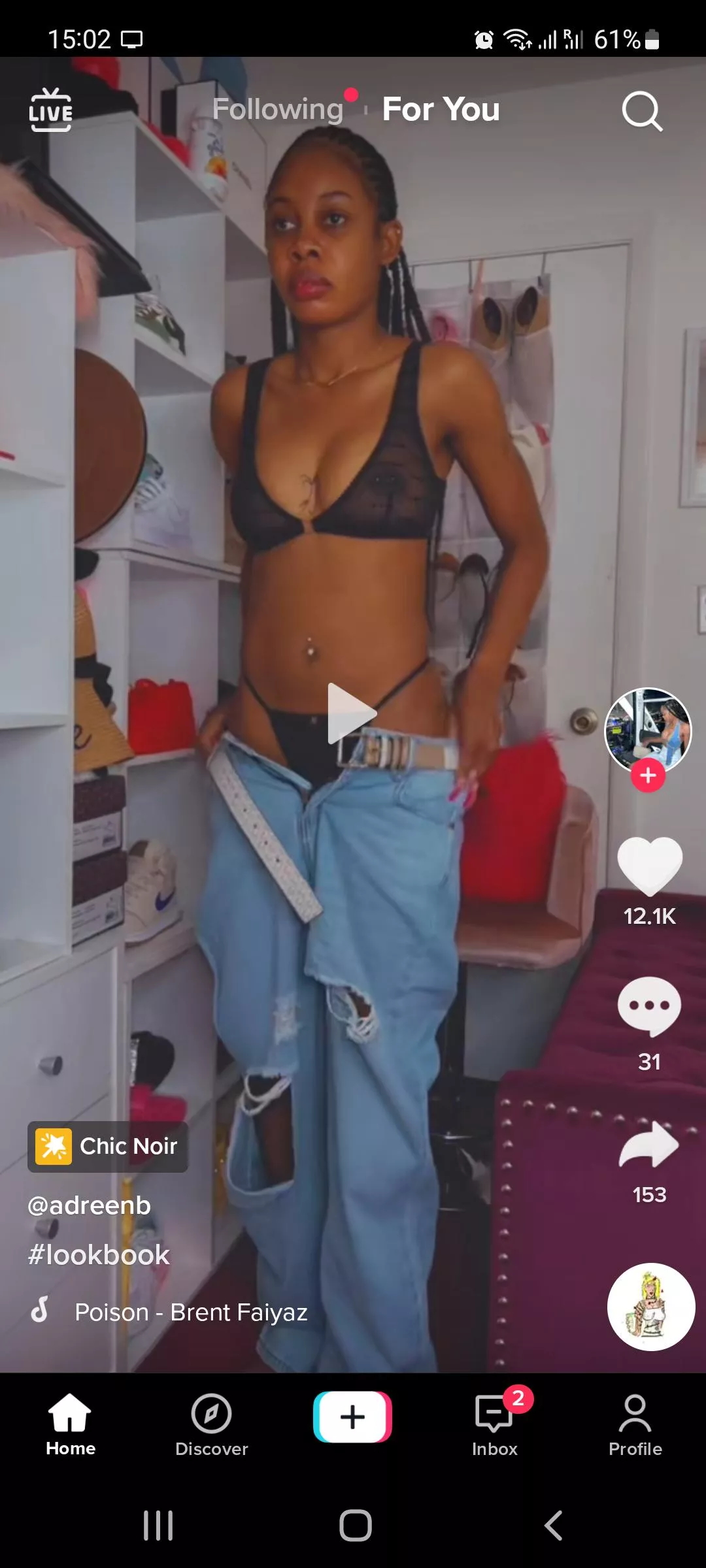Tap the system back button
Viewport: 706px width, 1568px height.
tap(553, 1526)
